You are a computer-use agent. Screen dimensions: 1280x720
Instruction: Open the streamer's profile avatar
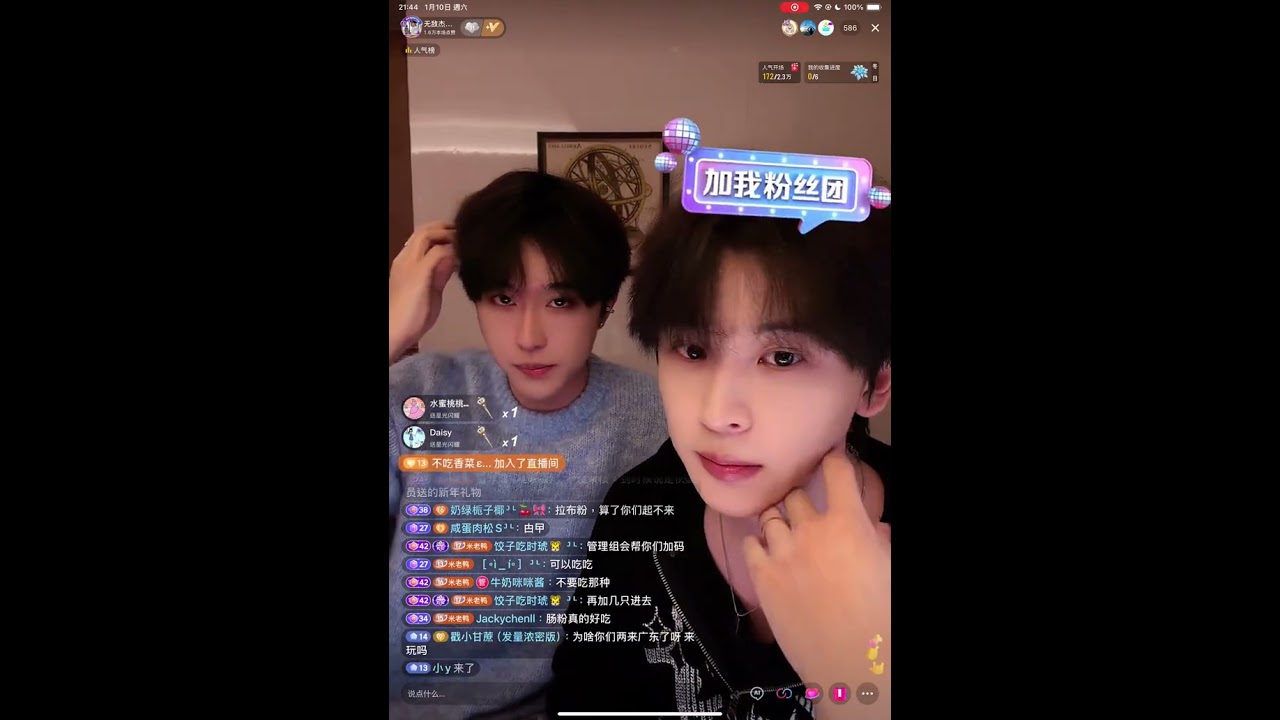[x=411, y=27]
